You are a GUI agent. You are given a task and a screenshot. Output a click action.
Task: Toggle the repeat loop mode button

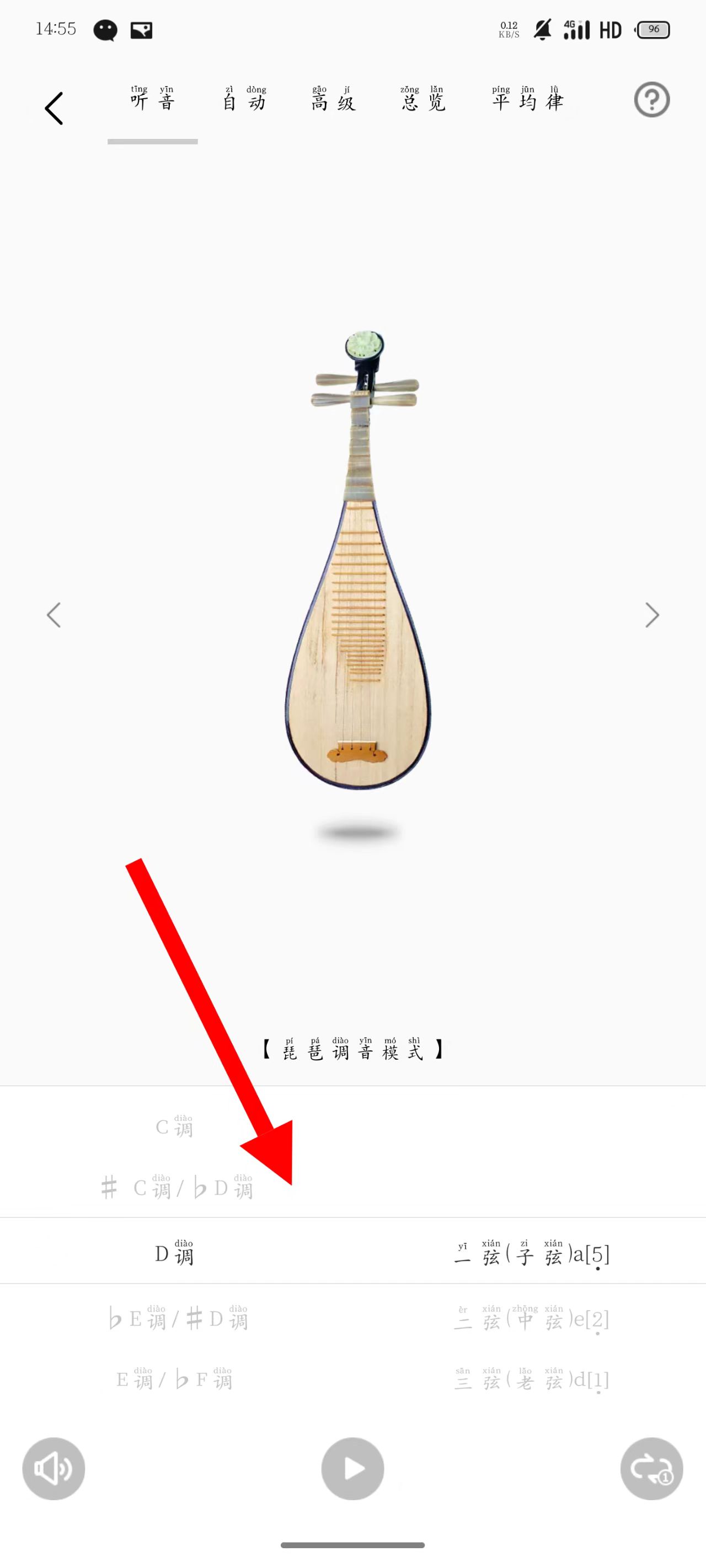point(651,1468)
